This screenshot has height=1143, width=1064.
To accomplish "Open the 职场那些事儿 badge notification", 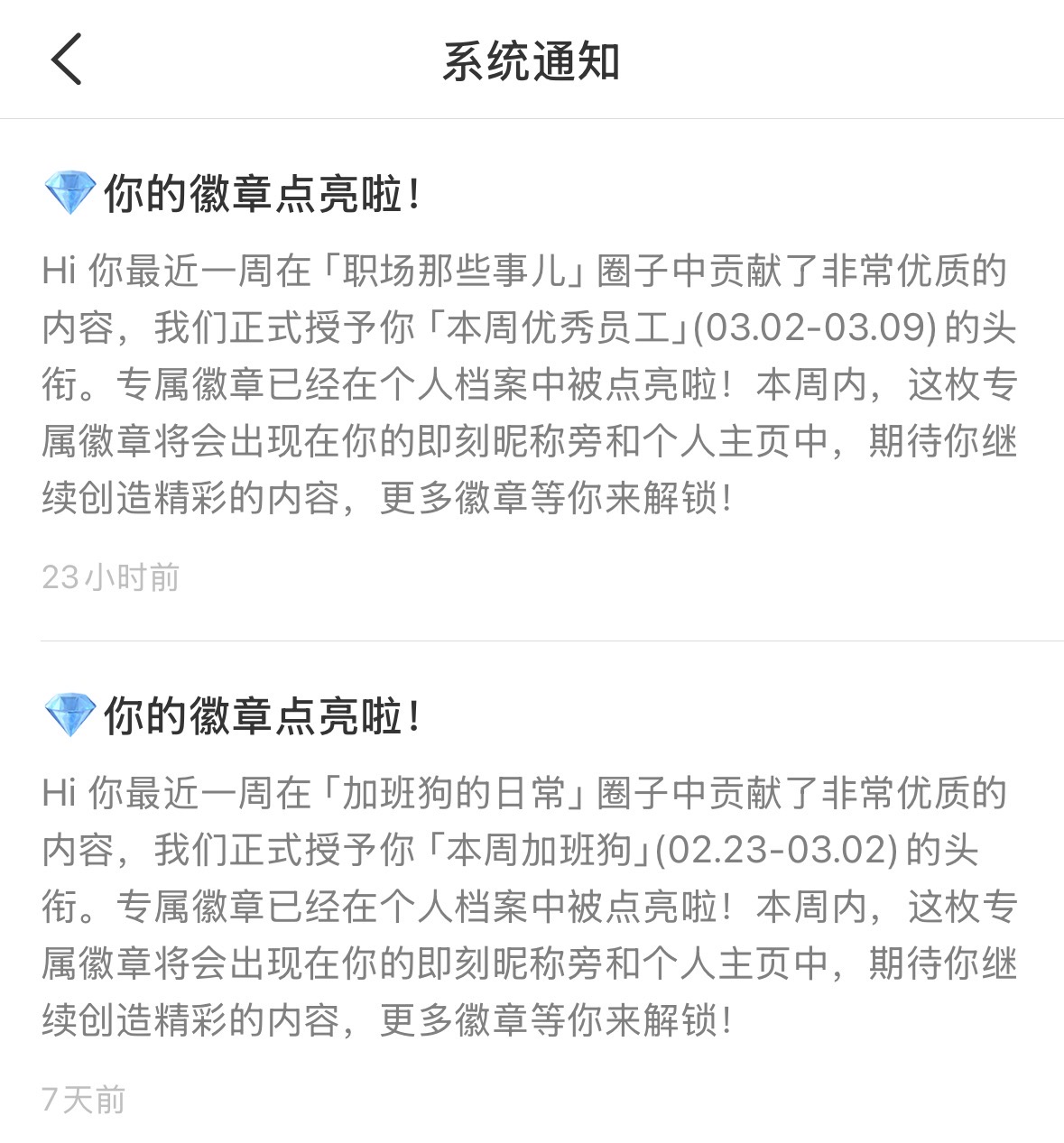I will point(532,380).
